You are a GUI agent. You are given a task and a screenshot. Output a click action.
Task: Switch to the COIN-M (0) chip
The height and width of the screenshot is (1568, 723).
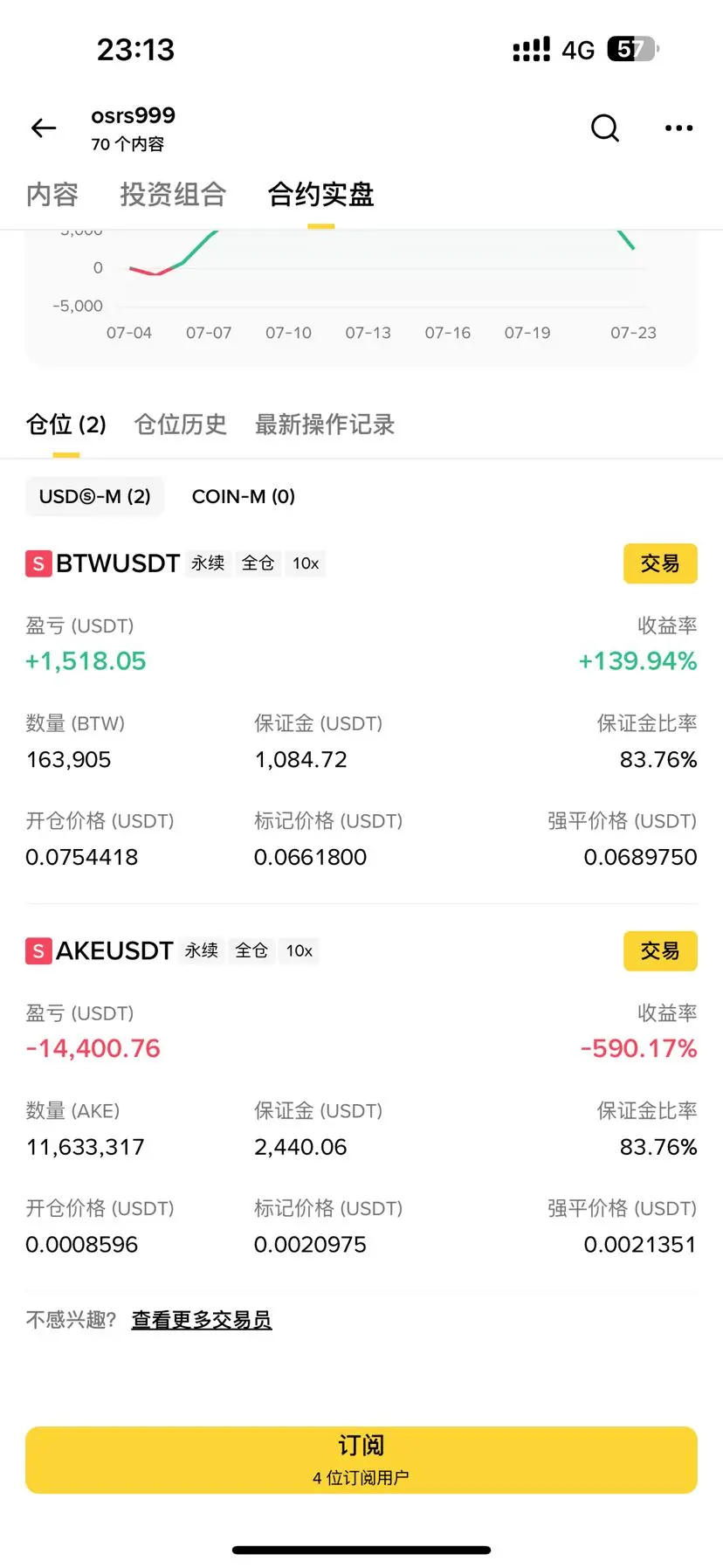(244, 496)
